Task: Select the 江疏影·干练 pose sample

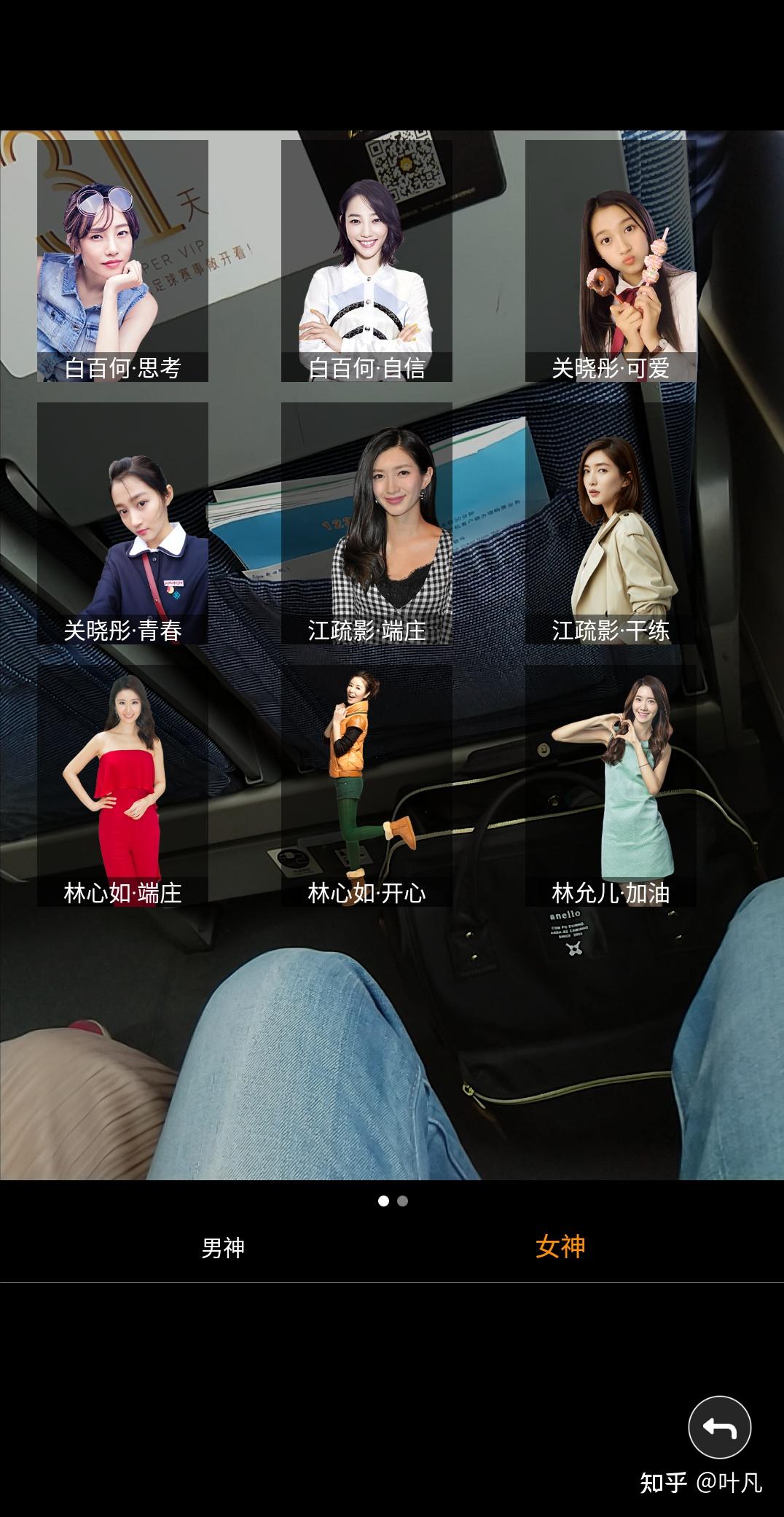Action: point(612,518)
